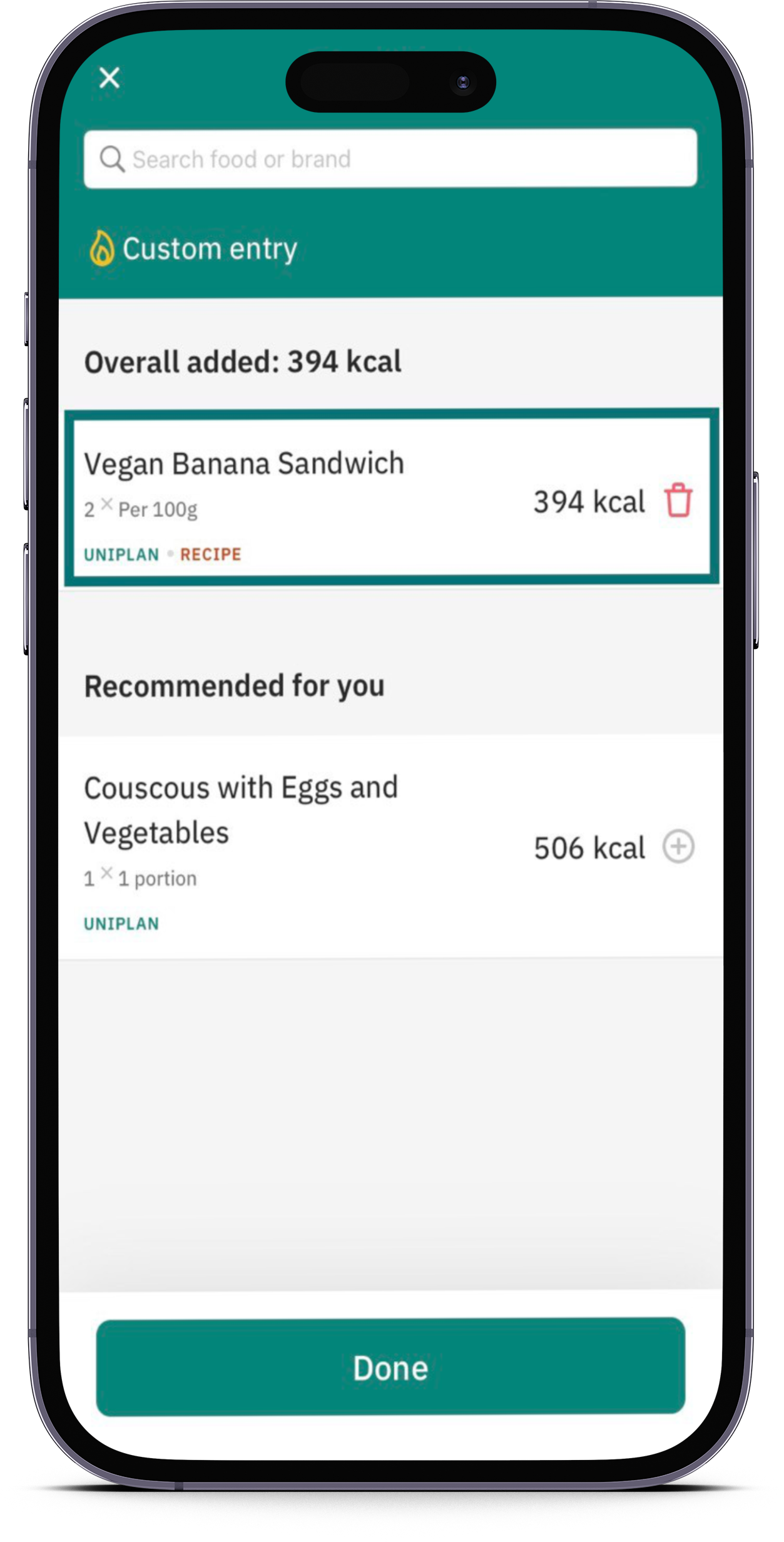The width and height of the screenshot is (784, 1542).
Task: Close the food search screen
Action: click(x=109, y=78)
